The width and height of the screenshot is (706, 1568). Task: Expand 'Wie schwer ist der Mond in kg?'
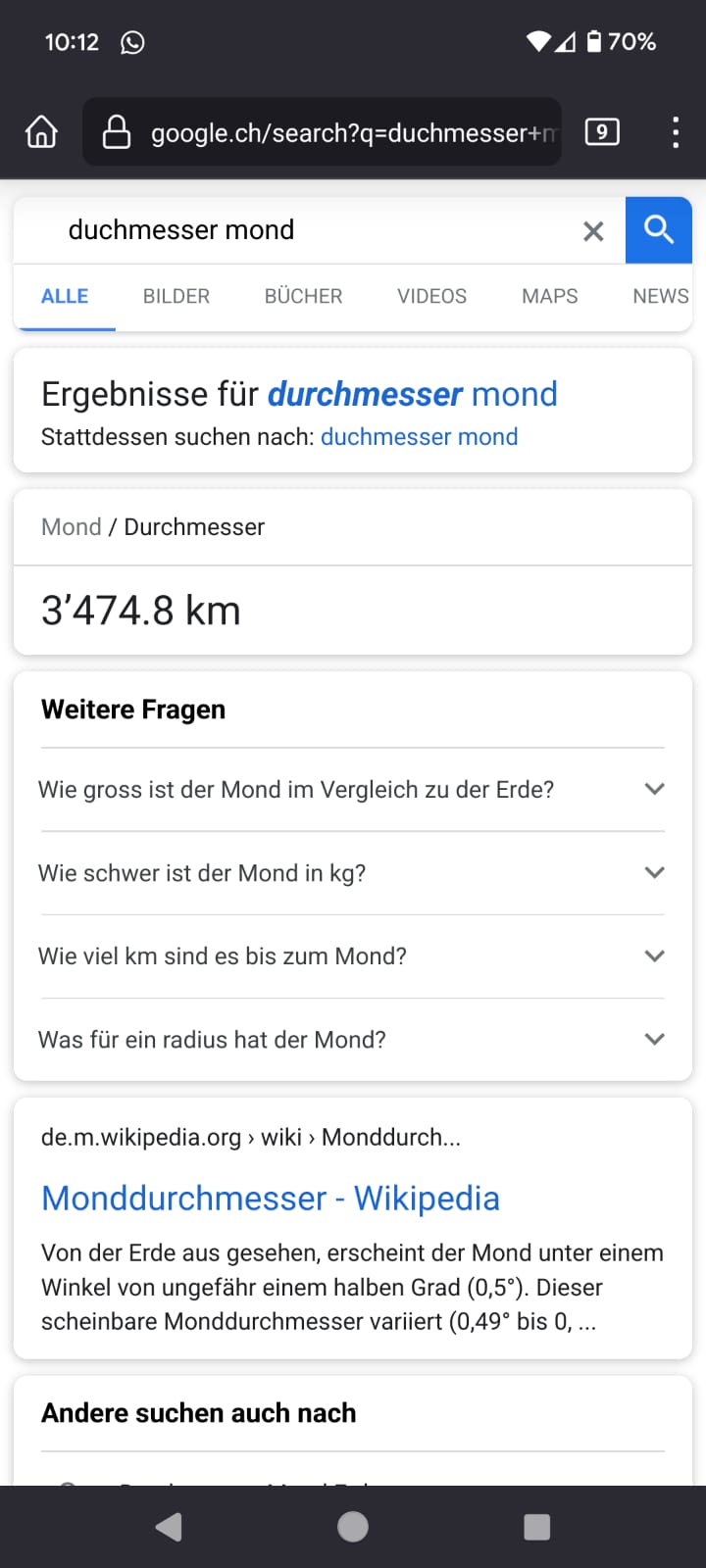pyautogui.click(x=351, y=873)
